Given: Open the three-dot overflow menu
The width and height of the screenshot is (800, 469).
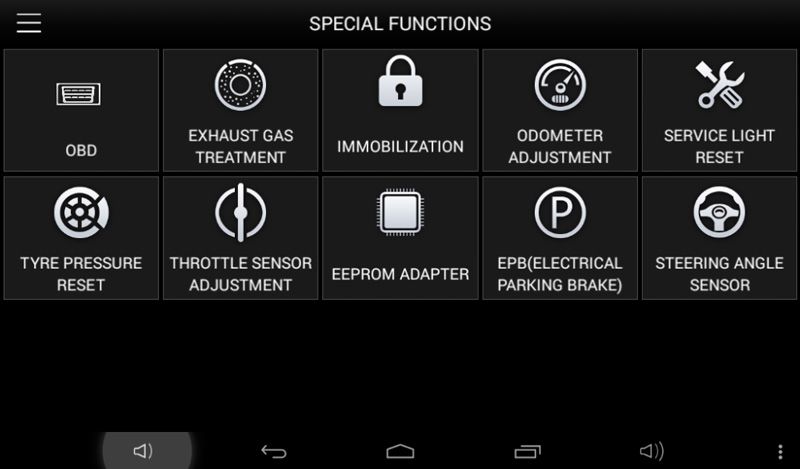Looking at the screenshot, I should [x=780, y=452].
